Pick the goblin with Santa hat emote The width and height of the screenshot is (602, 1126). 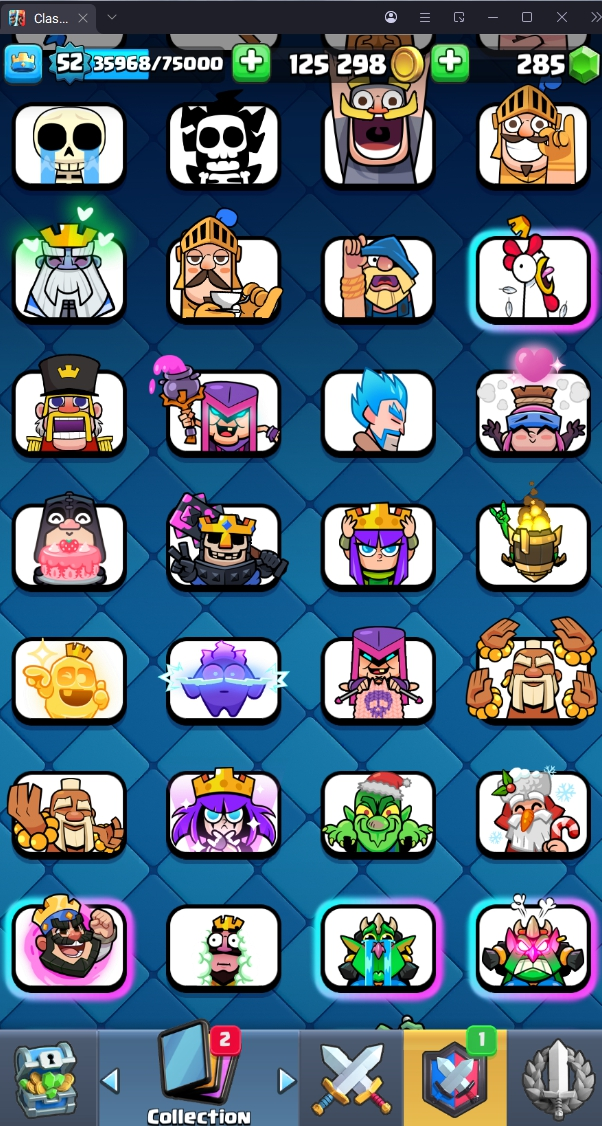378,814
